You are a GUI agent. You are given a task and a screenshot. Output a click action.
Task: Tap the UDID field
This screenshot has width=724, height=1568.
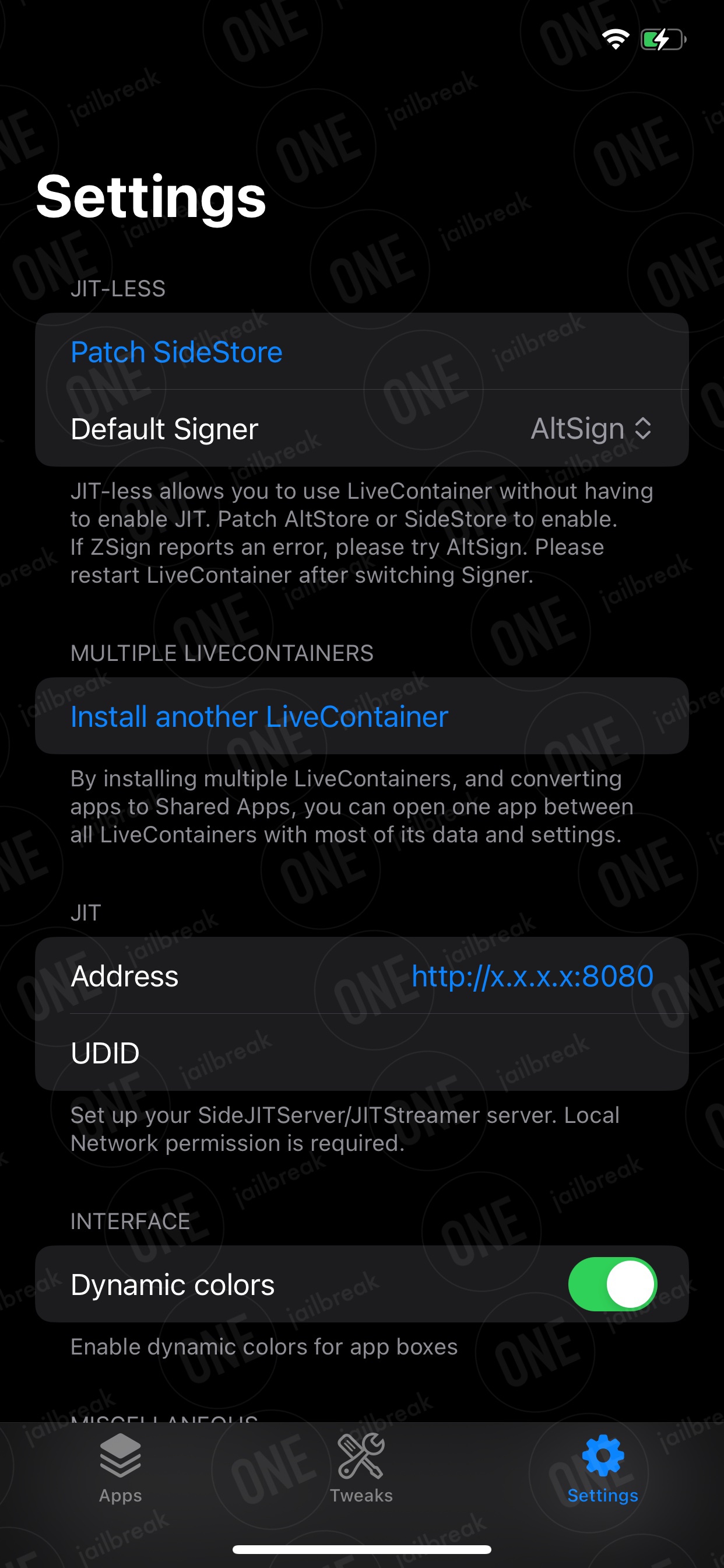point(361,1052)
